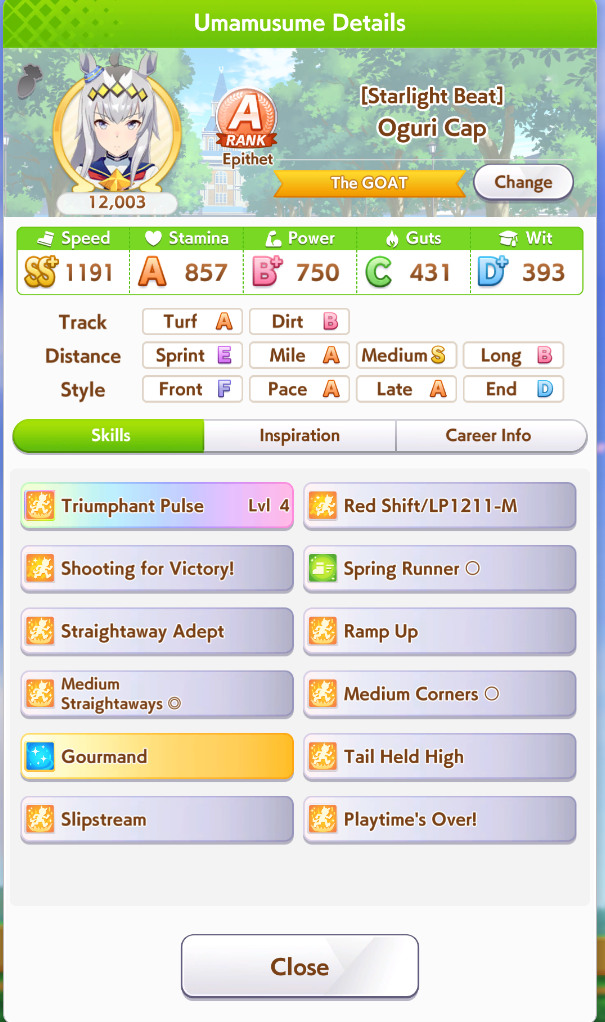Close the Umamusume Details window
This screenshot has width=605, height=1022.
(x=299, y=967)
